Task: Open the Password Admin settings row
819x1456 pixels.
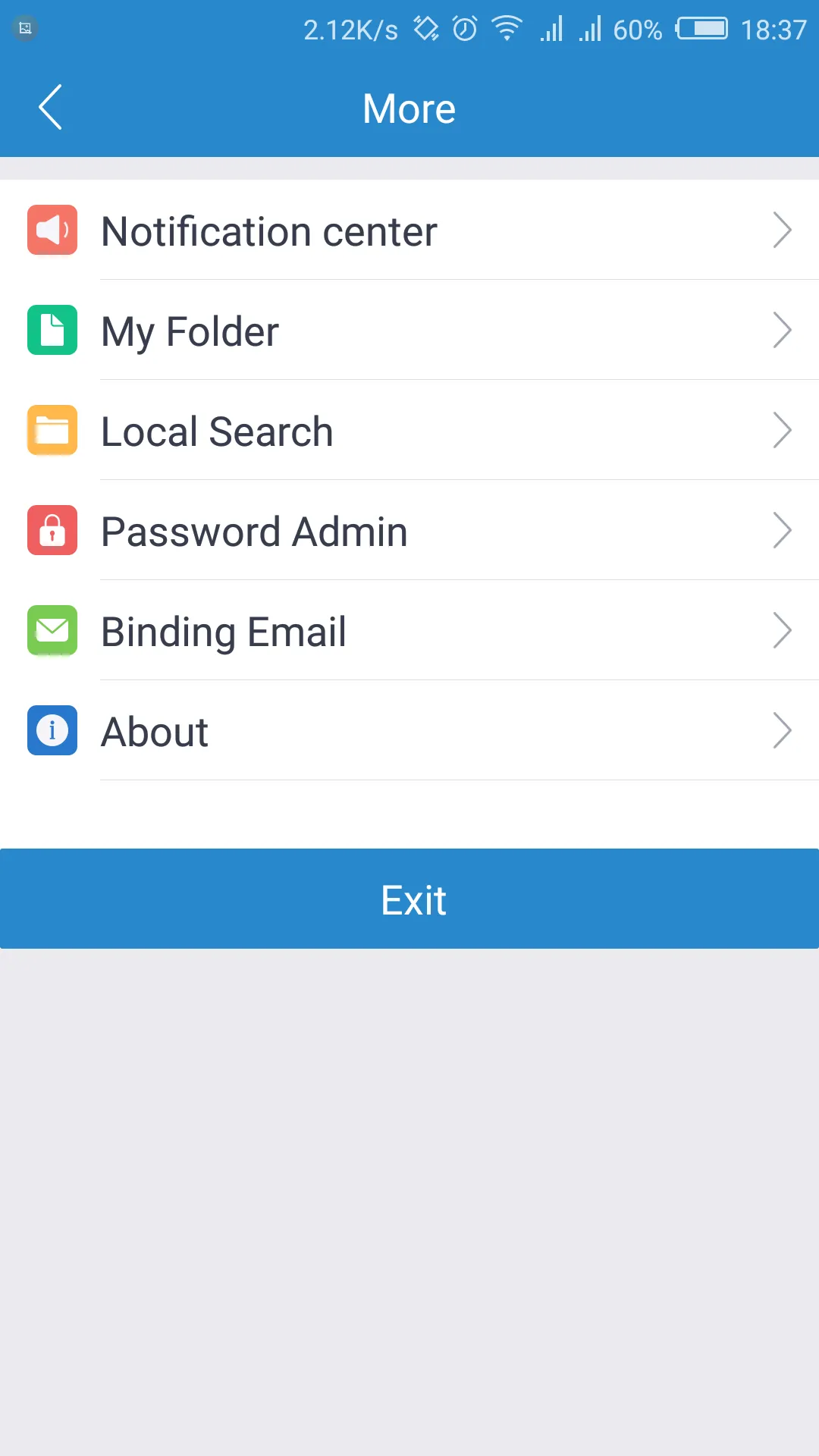Action: click(409, 531)
